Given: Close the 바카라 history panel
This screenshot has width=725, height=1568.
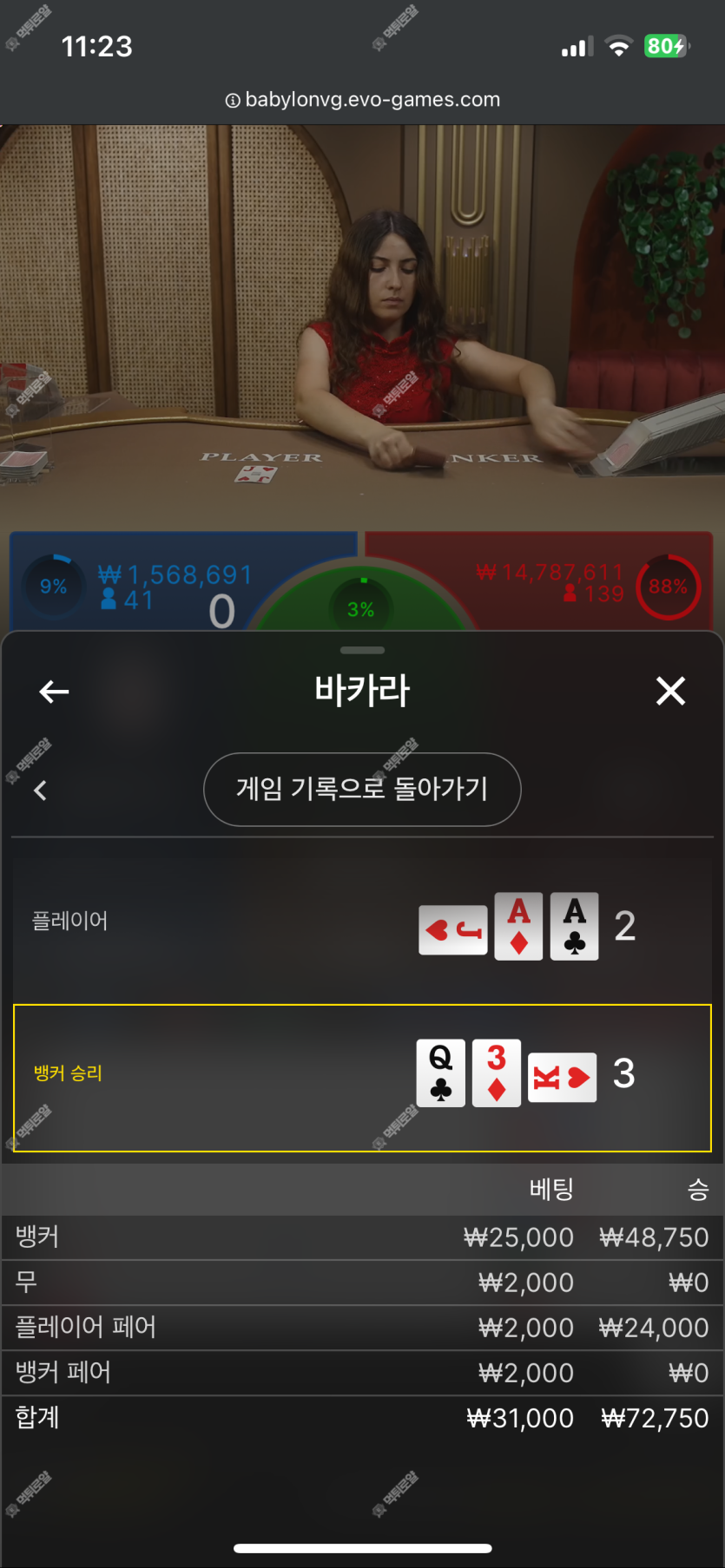Looking at the screenshot, I should click(670, 692).
